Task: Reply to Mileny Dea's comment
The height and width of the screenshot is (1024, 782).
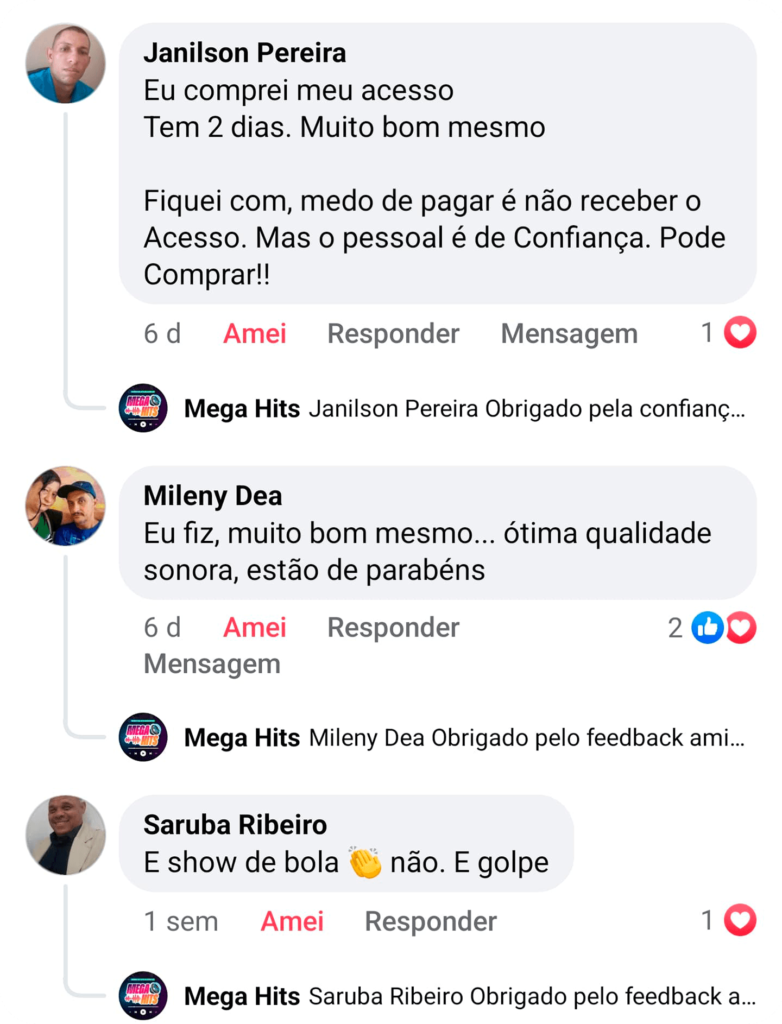Action: click(x=393, y=628)
